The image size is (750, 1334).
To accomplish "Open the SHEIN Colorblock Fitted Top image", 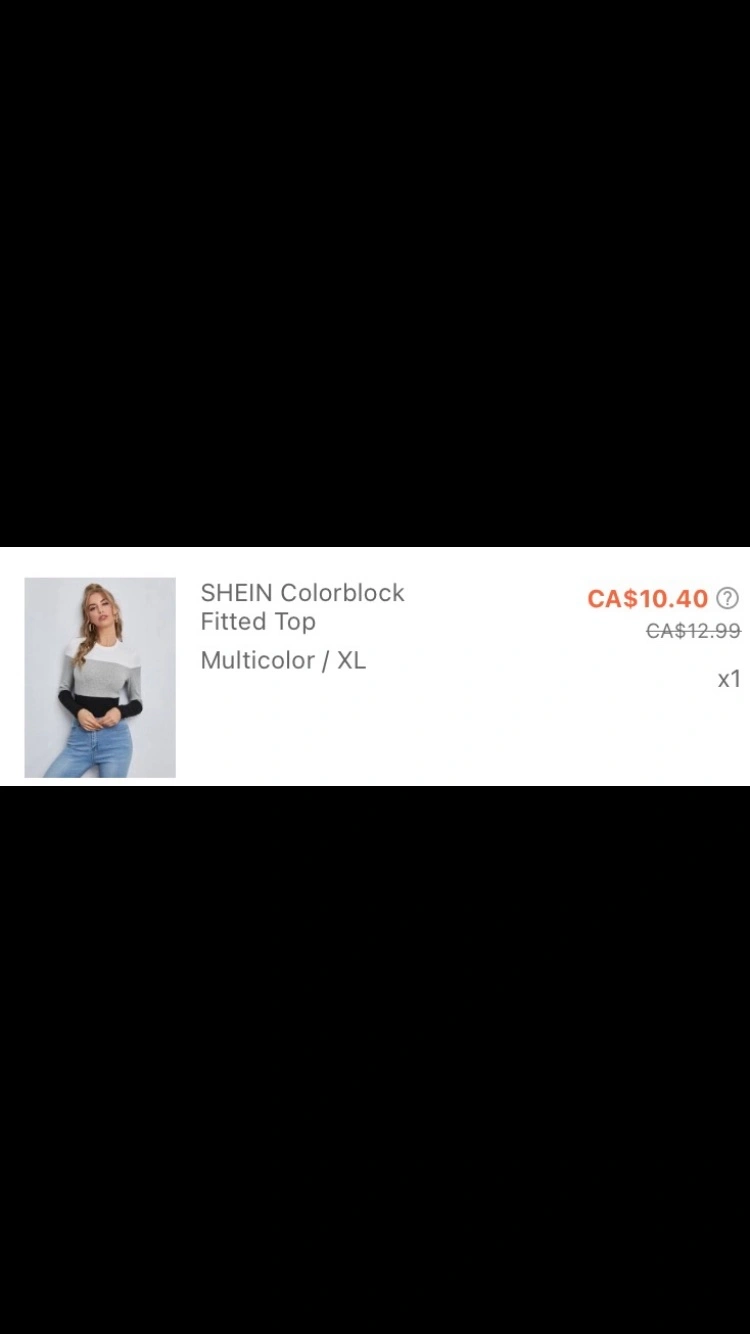I will pos(100,677).
